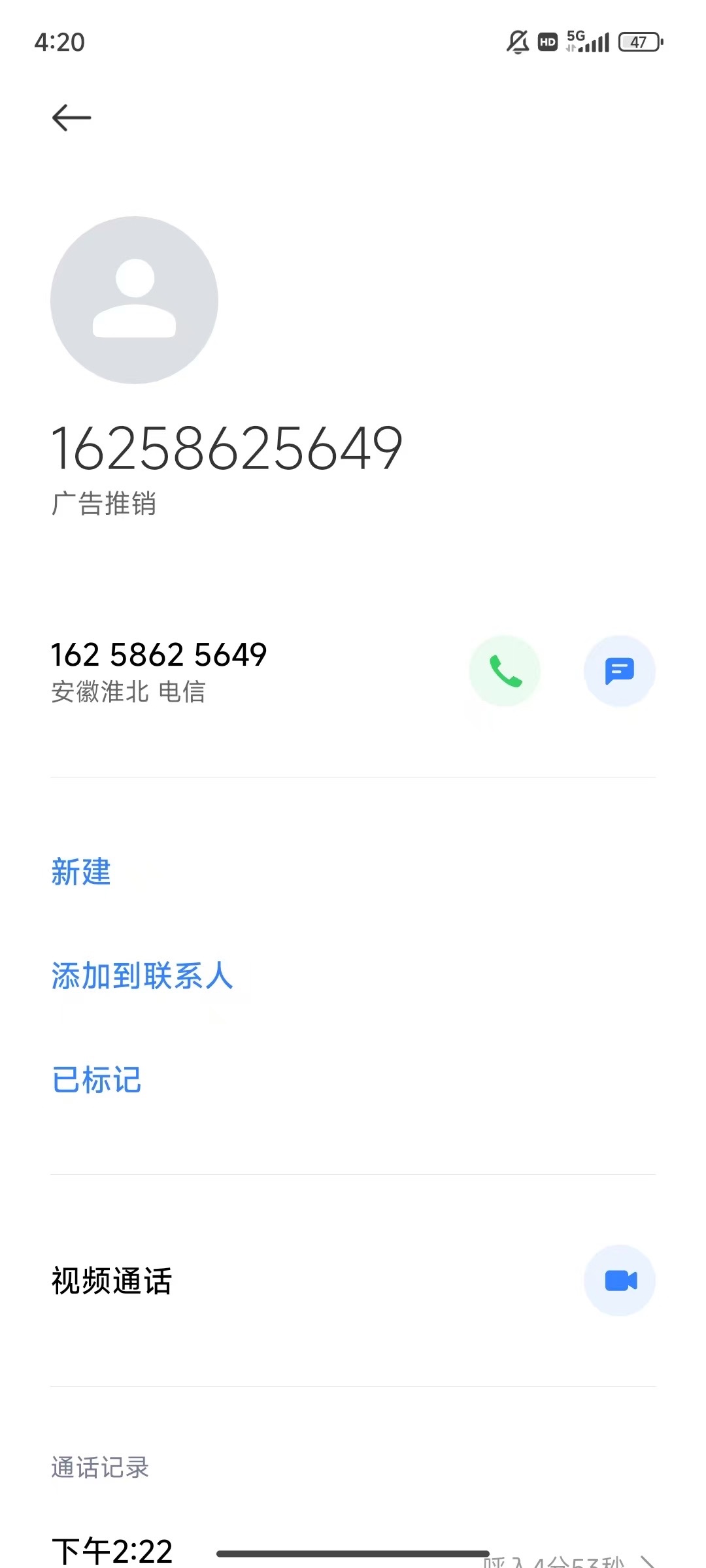Start a video call with the camera icon
Viewport: 706px width, 1568px height.
pos(619,1280)
